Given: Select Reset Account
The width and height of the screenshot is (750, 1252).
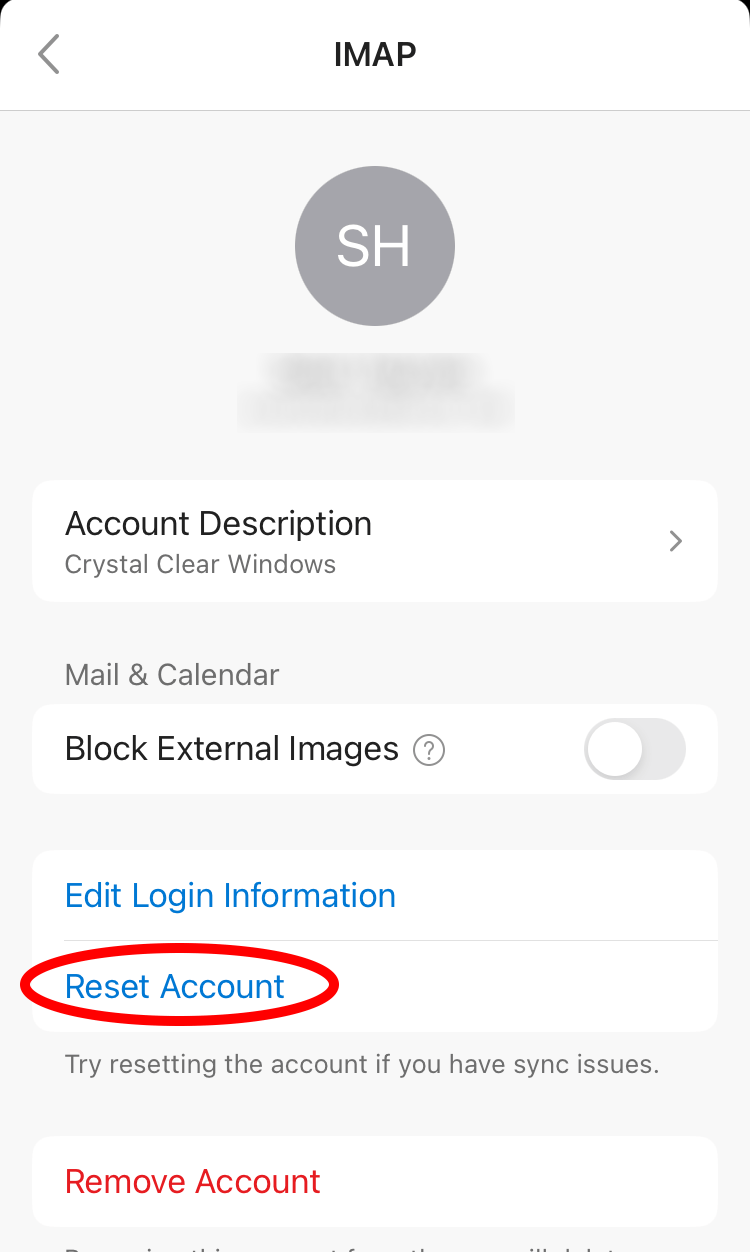Looking at the screenshot, I should coord(175,986).
